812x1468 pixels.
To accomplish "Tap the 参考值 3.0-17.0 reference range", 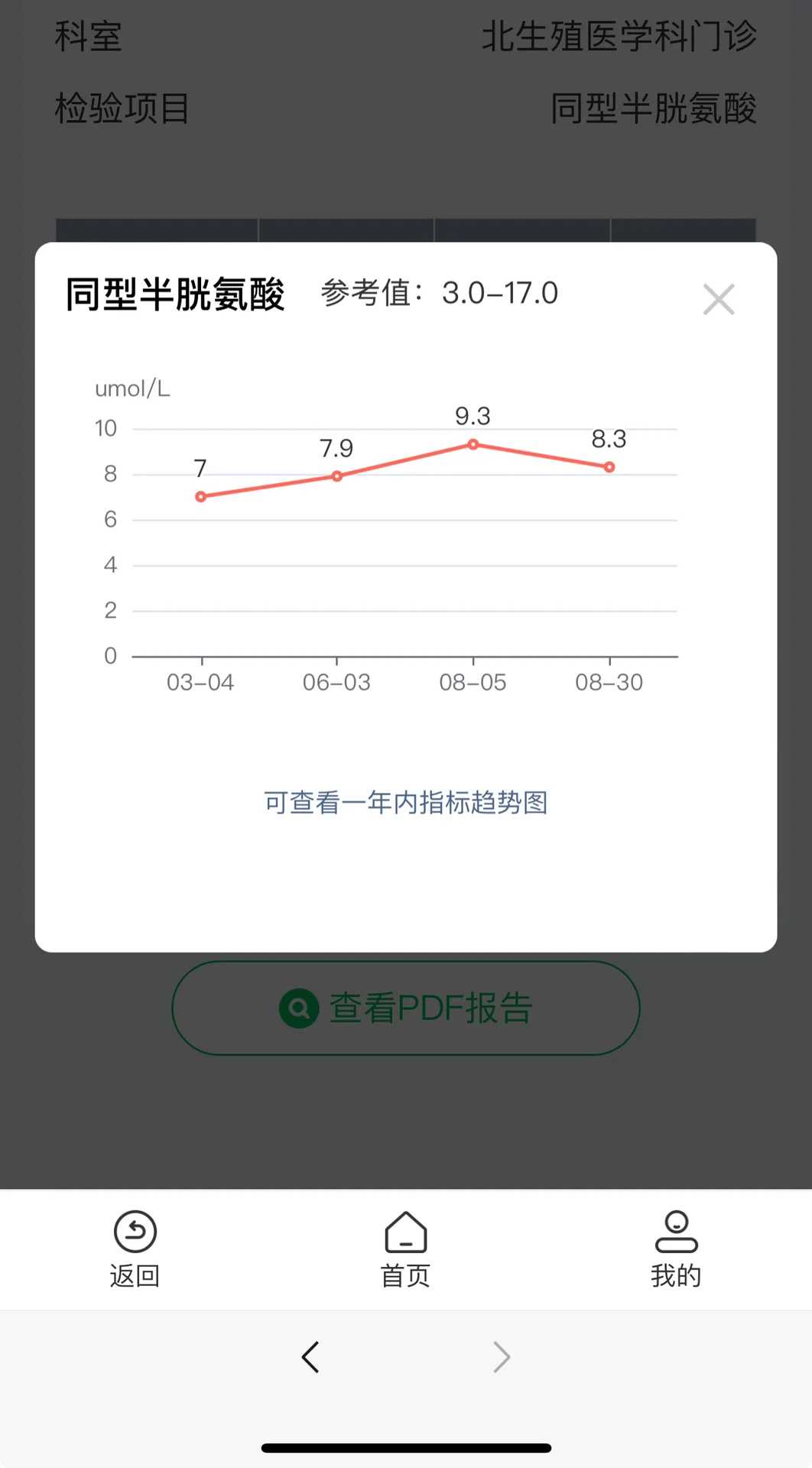I will pos(440,293).
